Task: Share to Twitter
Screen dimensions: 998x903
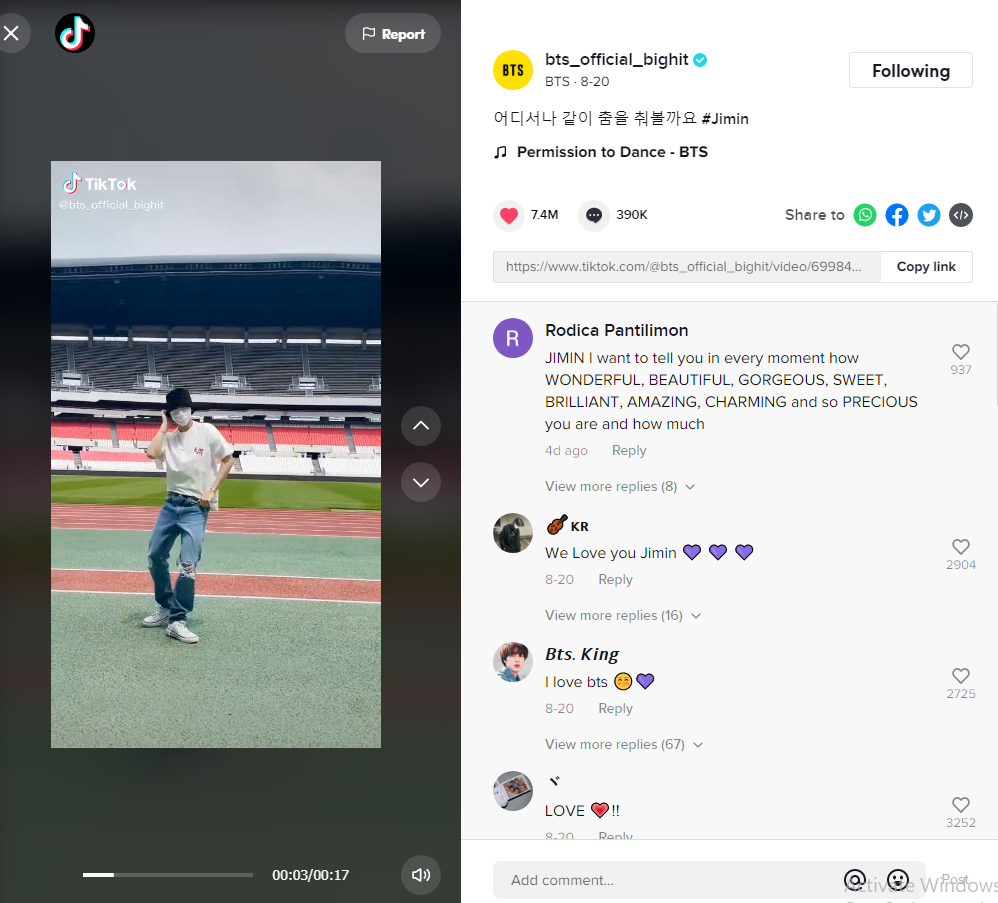Action: (929, 215)
